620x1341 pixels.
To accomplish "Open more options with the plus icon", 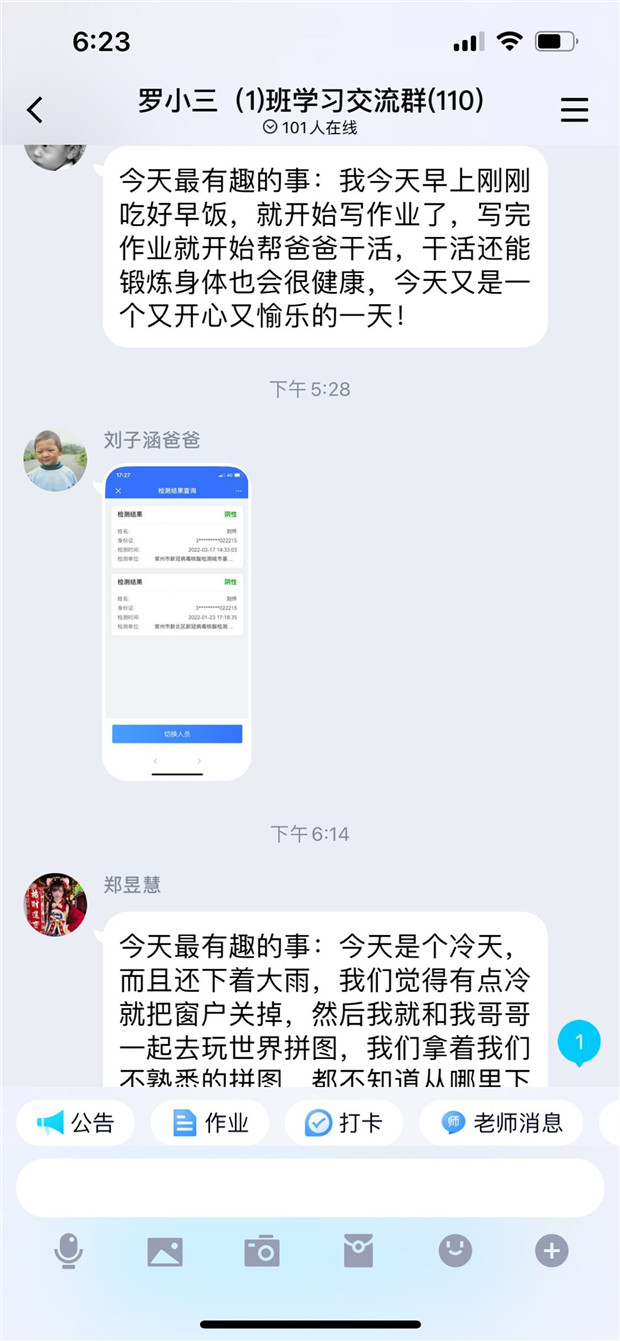I will (551, 1250).
